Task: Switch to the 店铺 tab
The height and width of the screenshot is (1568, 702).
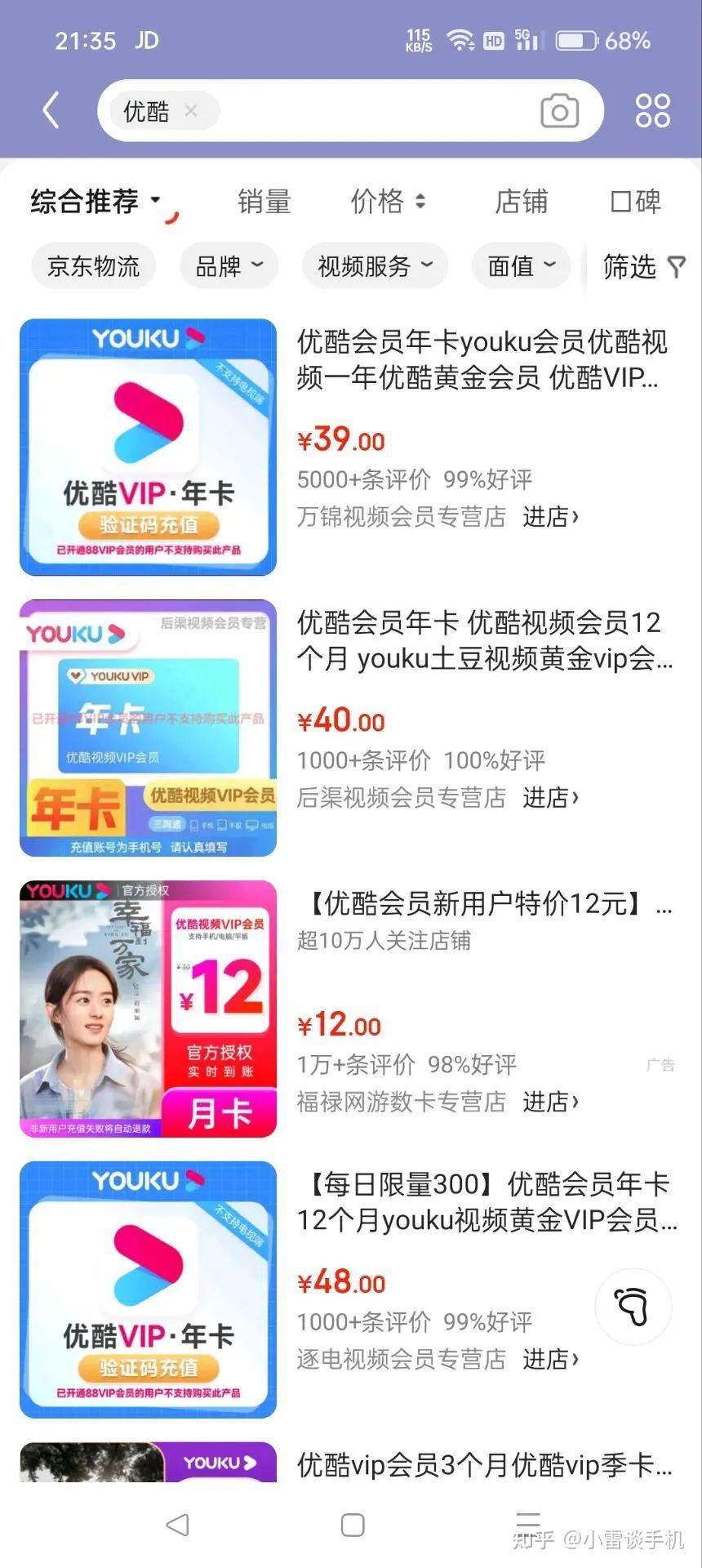Action: click(x=522, y=202)
